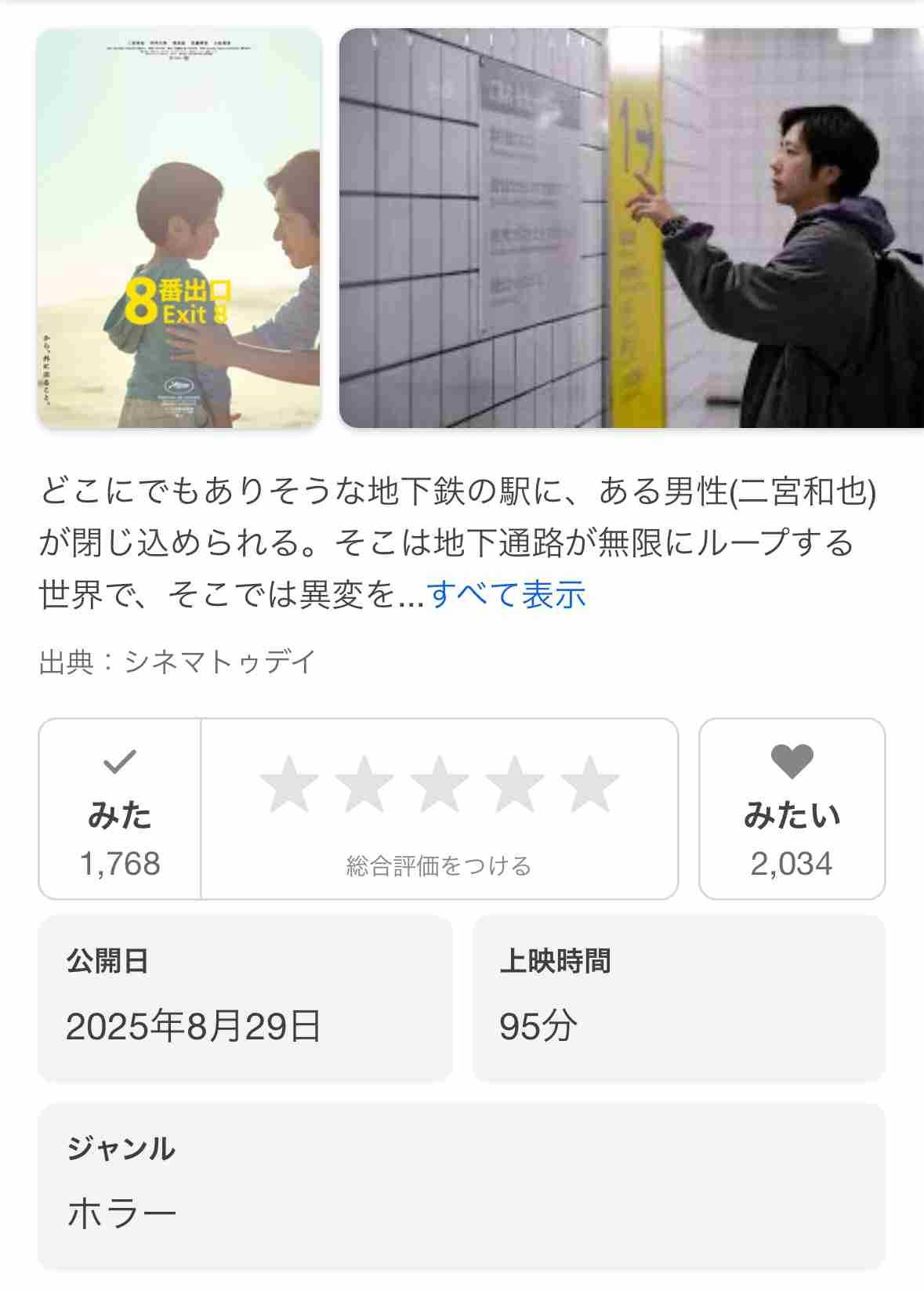924x1291 pixels.
Task: Open the 8番出口 movie poster image
Action: coord(179,228)
